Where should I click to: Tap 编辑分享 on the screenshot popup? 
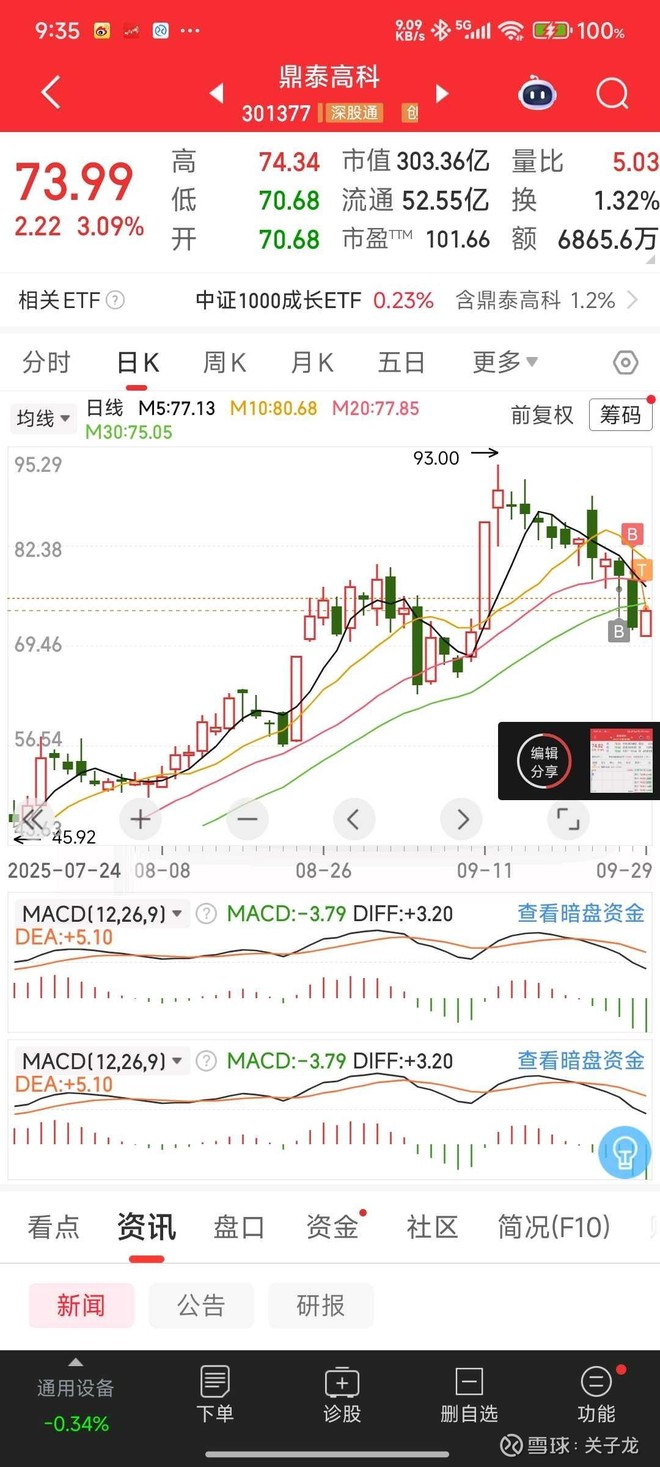pyautogui.click(x=544, y=762)
